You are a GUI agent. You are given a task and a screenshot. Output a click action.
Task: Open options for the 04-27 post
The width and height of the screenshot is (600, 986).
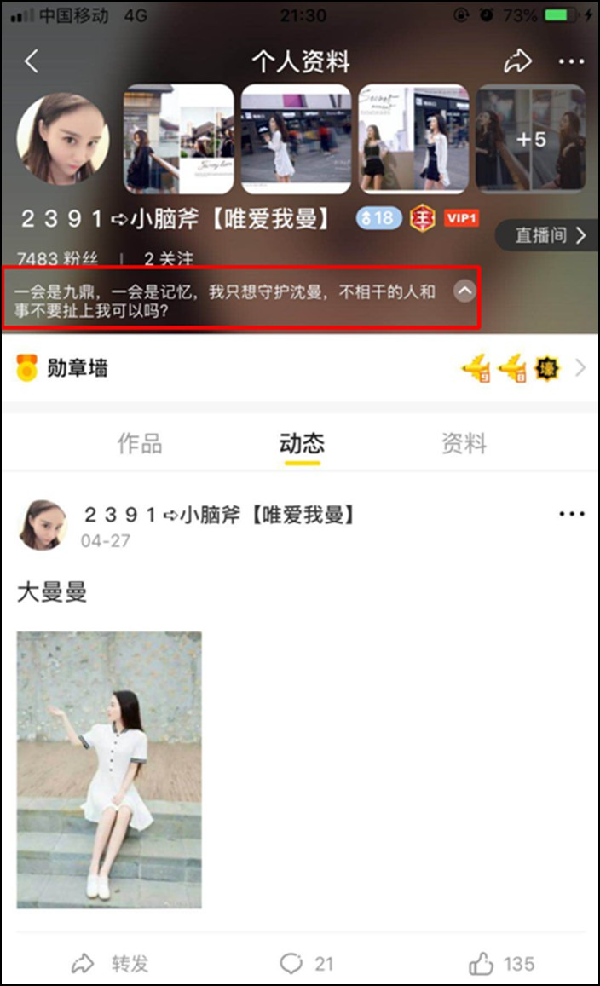(x=571, y=514)
